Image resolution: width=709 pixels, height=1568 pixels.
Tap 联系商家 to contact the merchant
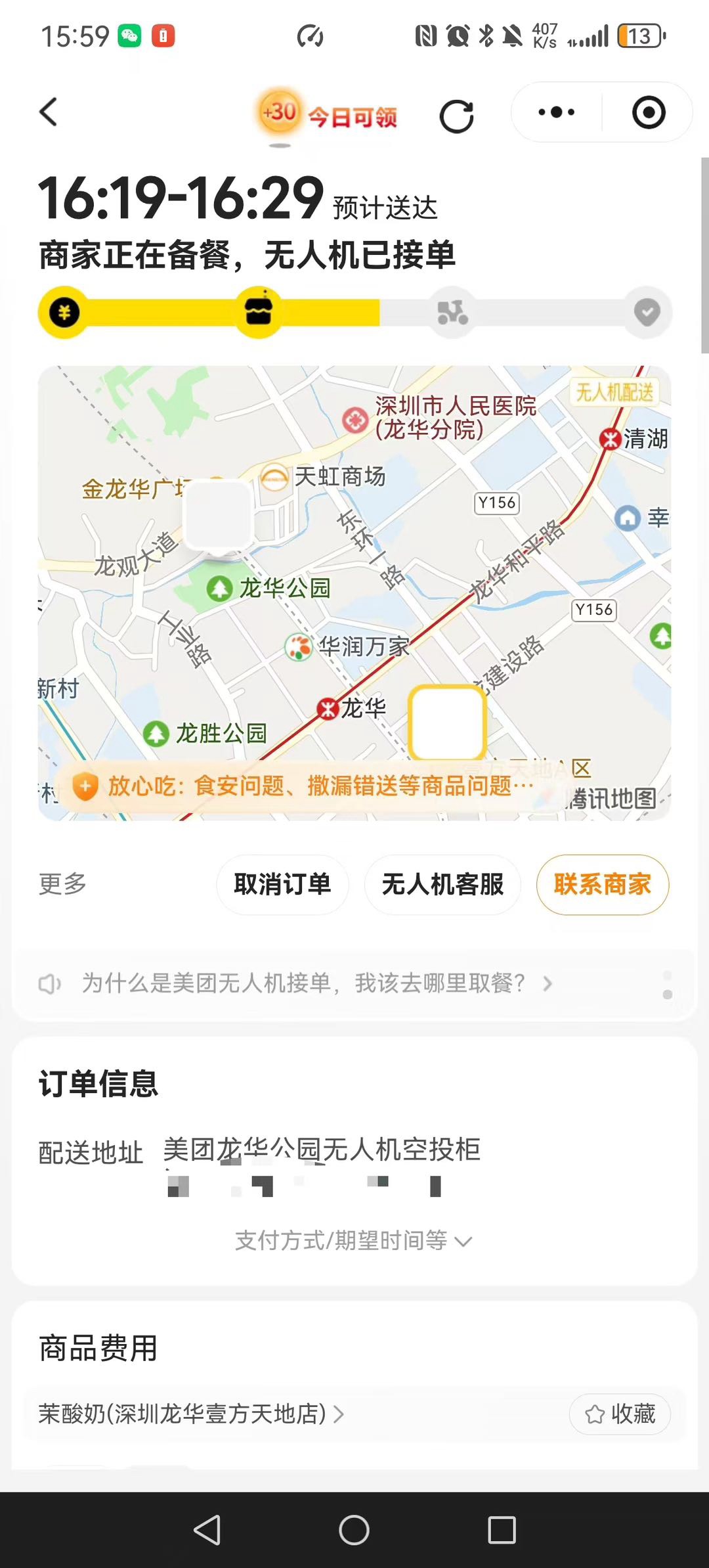click(602, 884)
